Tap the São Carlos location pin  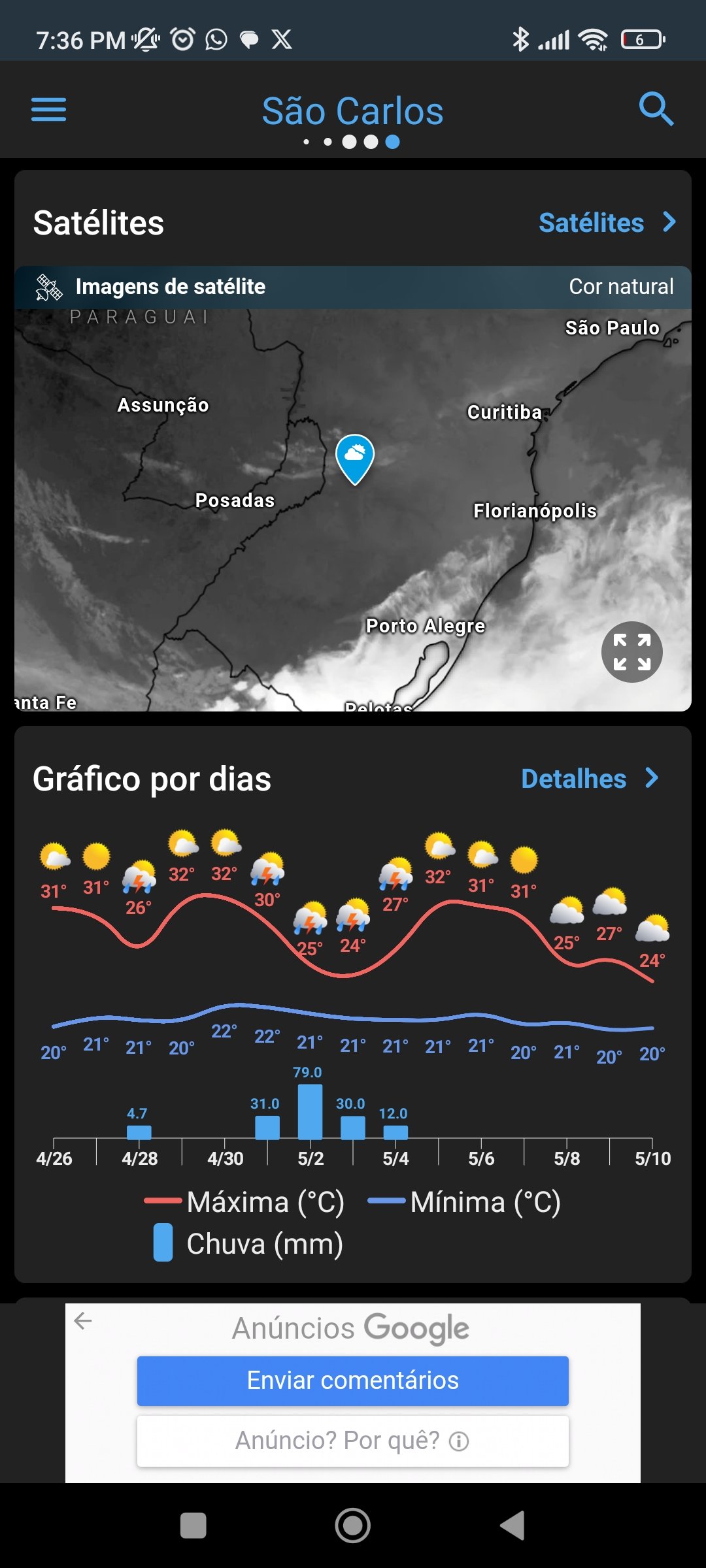click(x=355, y=459)
